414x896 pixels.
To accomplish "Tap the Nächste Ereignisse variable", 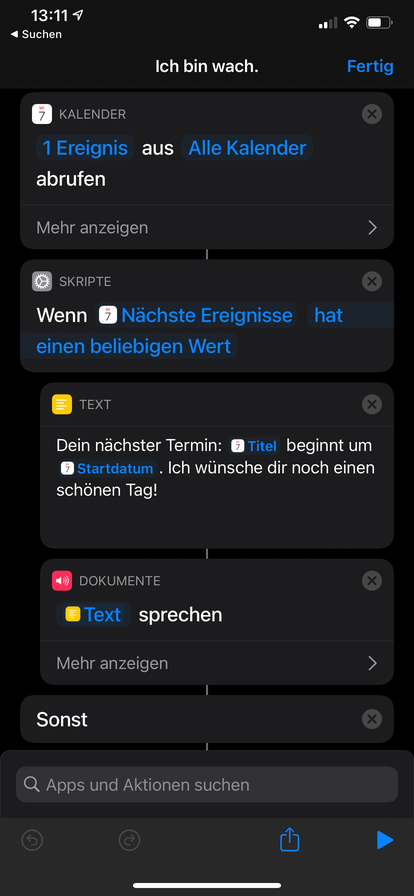I will click(196, 315).
